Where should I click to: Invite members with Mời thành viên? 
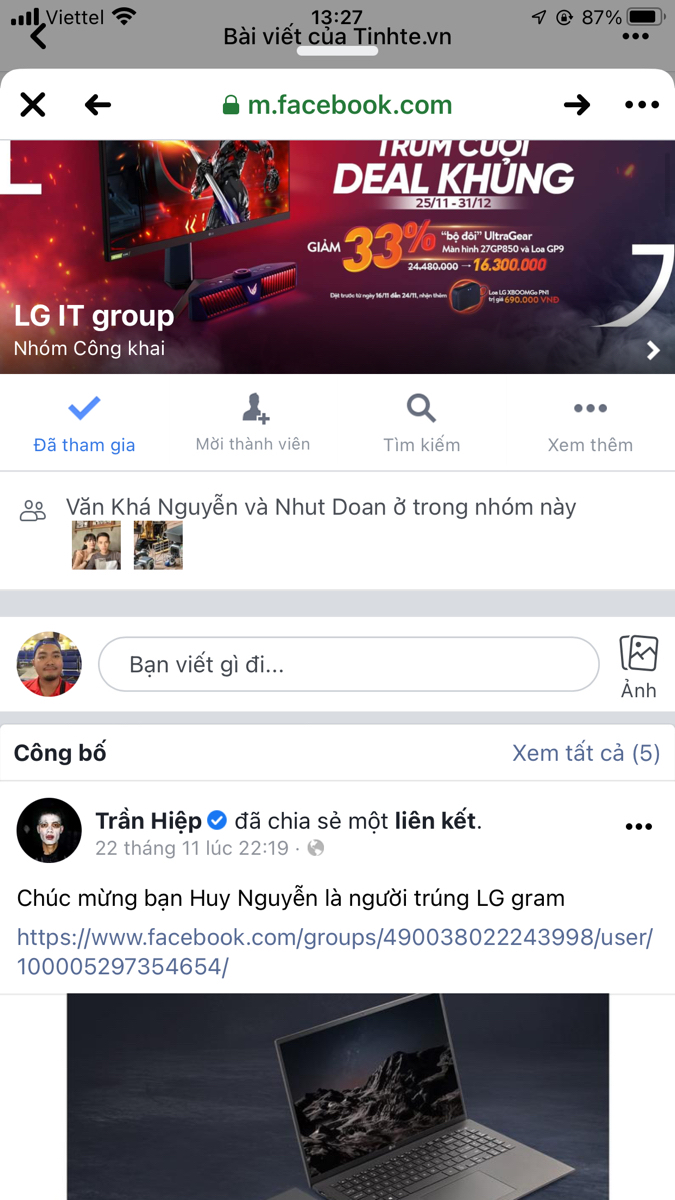click(253, 424)
